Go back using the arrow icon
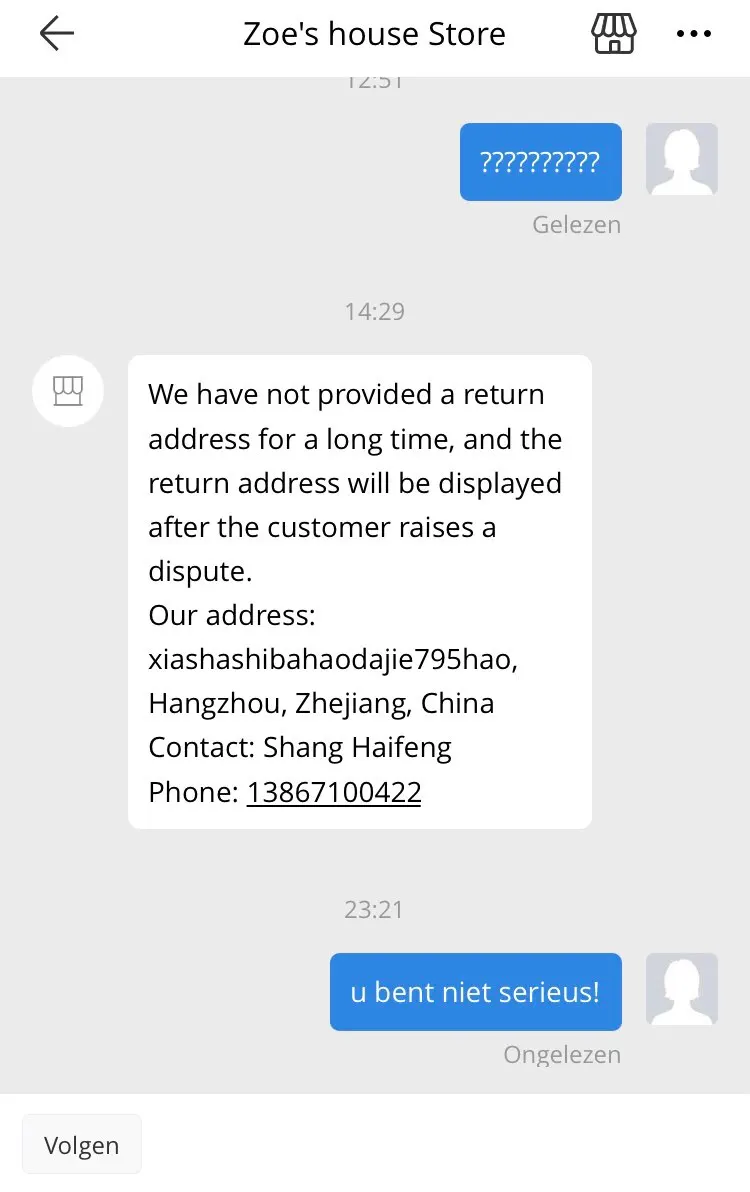Viewport: 750px width, 1192px height. click(x=57, y=34)
